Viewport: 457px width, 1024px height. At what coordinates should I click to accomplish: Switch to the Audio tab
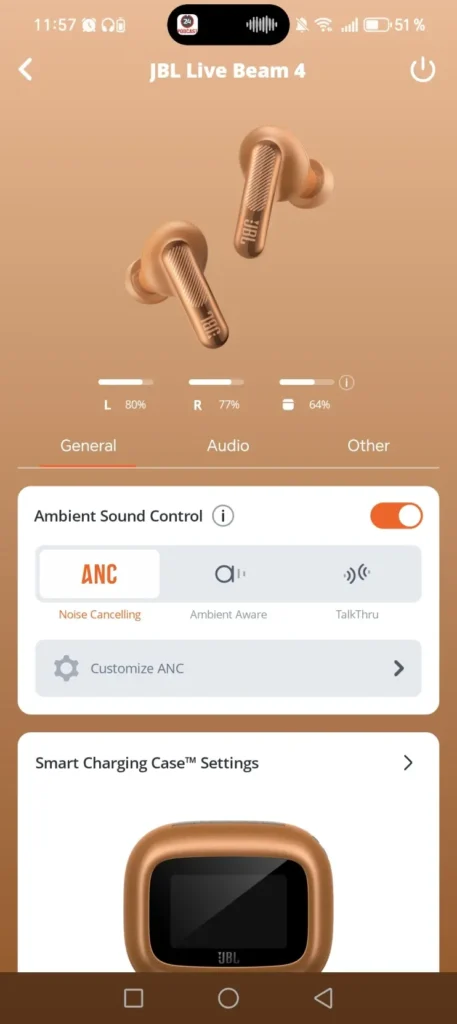pyautogui.click(x=228, y=445)
